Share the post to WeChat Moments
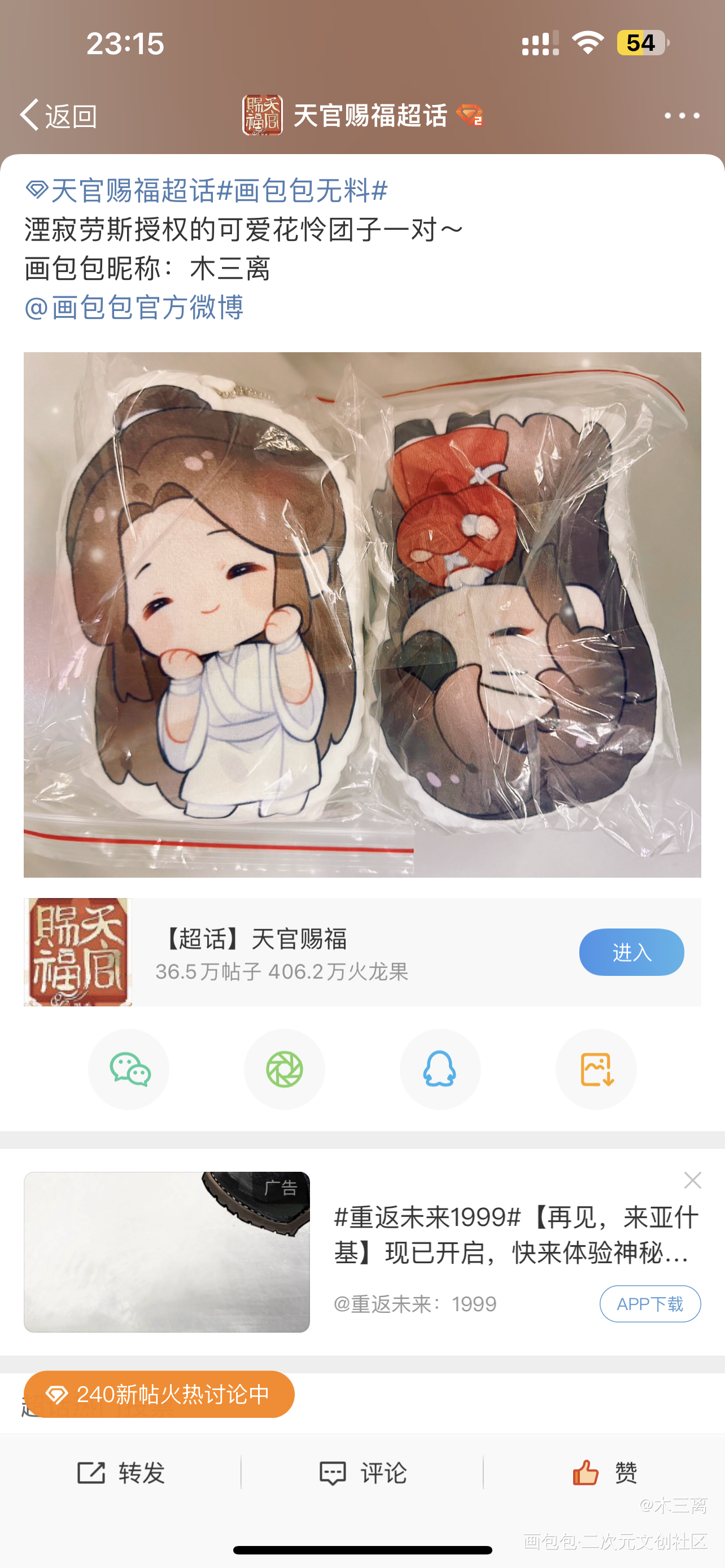Screen dimensions: 725x1568 pyautogui.click(x=284, y=1069)
